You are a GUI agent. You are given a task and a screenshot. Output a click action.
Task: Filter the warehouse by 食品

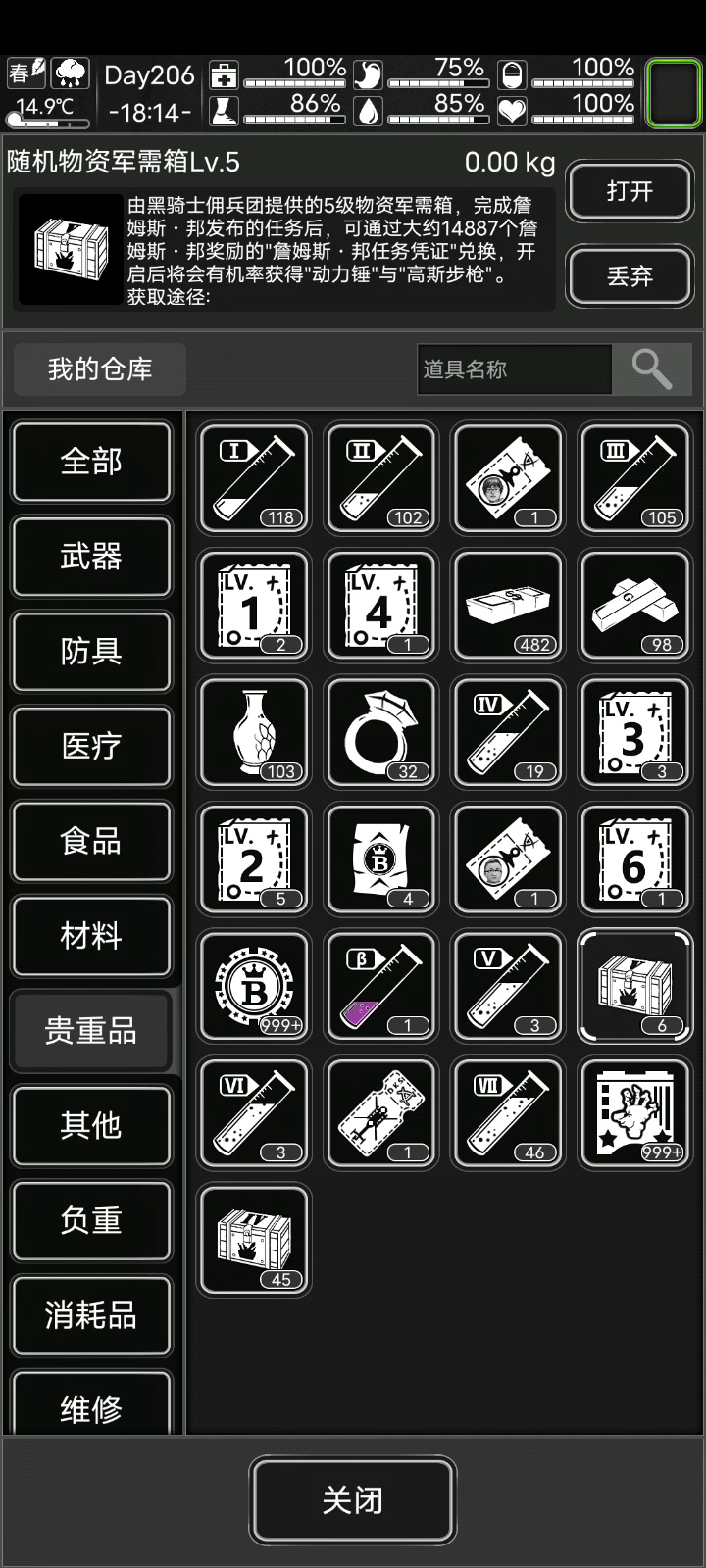(91, 841)
